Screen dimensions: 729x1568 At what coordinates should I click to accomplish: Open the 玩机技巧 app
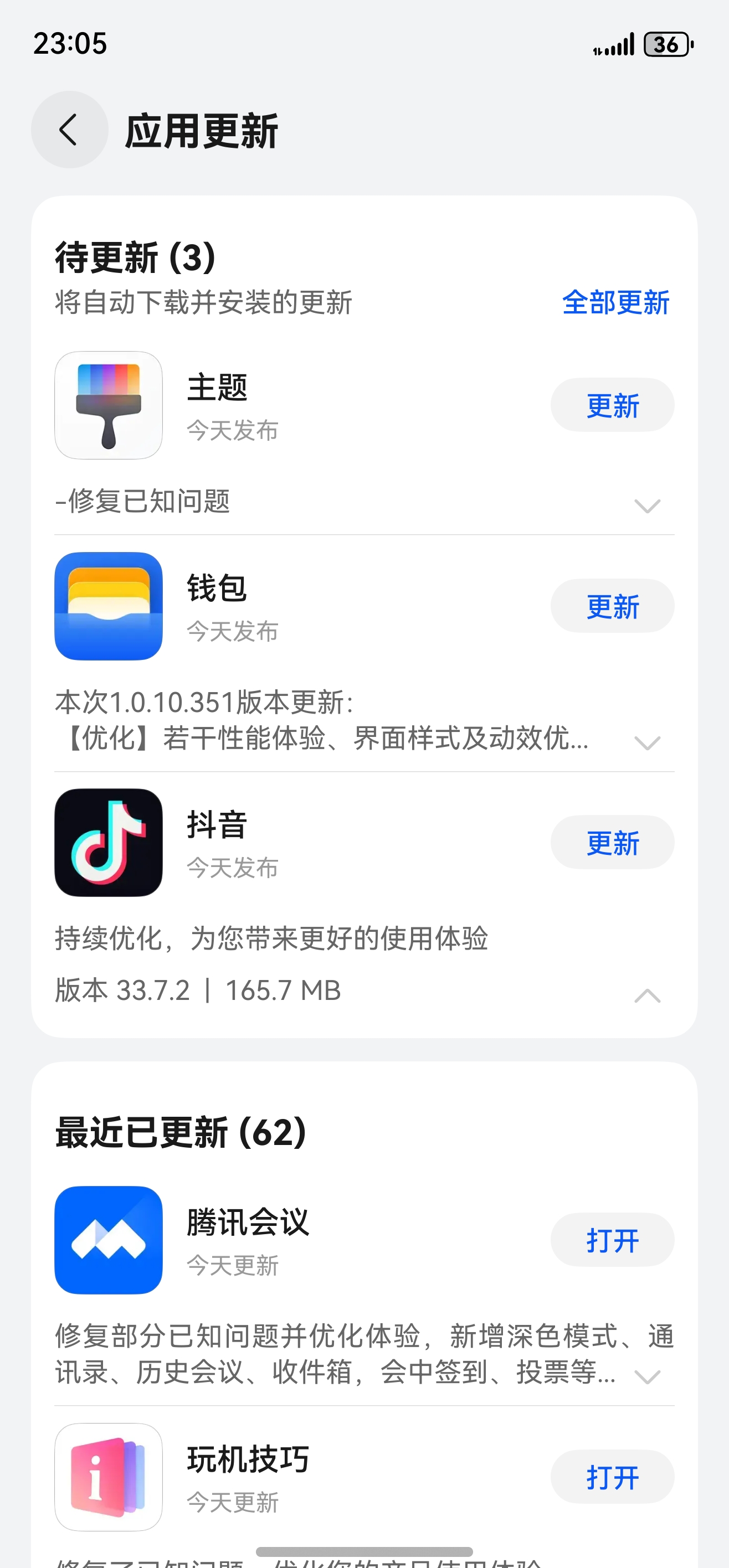tap(612, 1477)
